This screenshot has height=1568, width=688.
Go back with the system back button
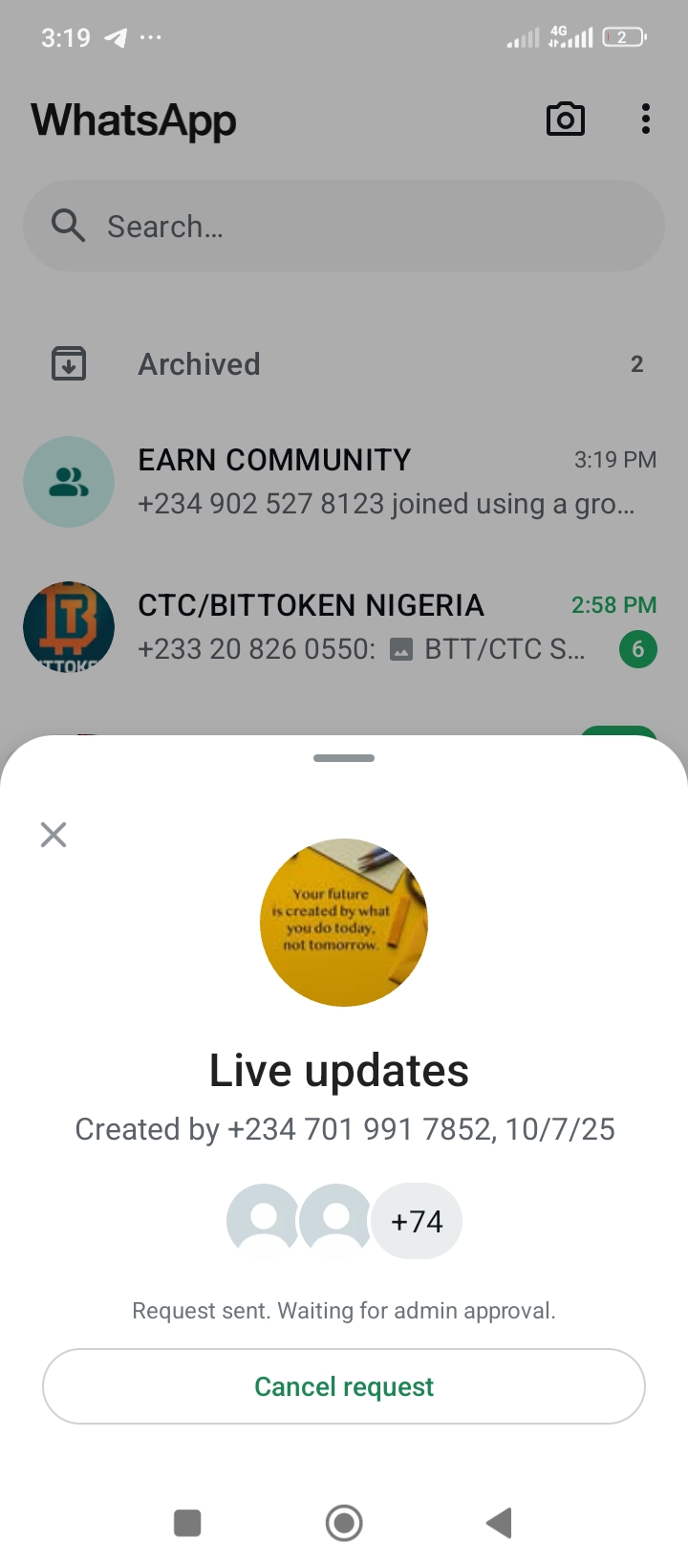point(500,1523)
